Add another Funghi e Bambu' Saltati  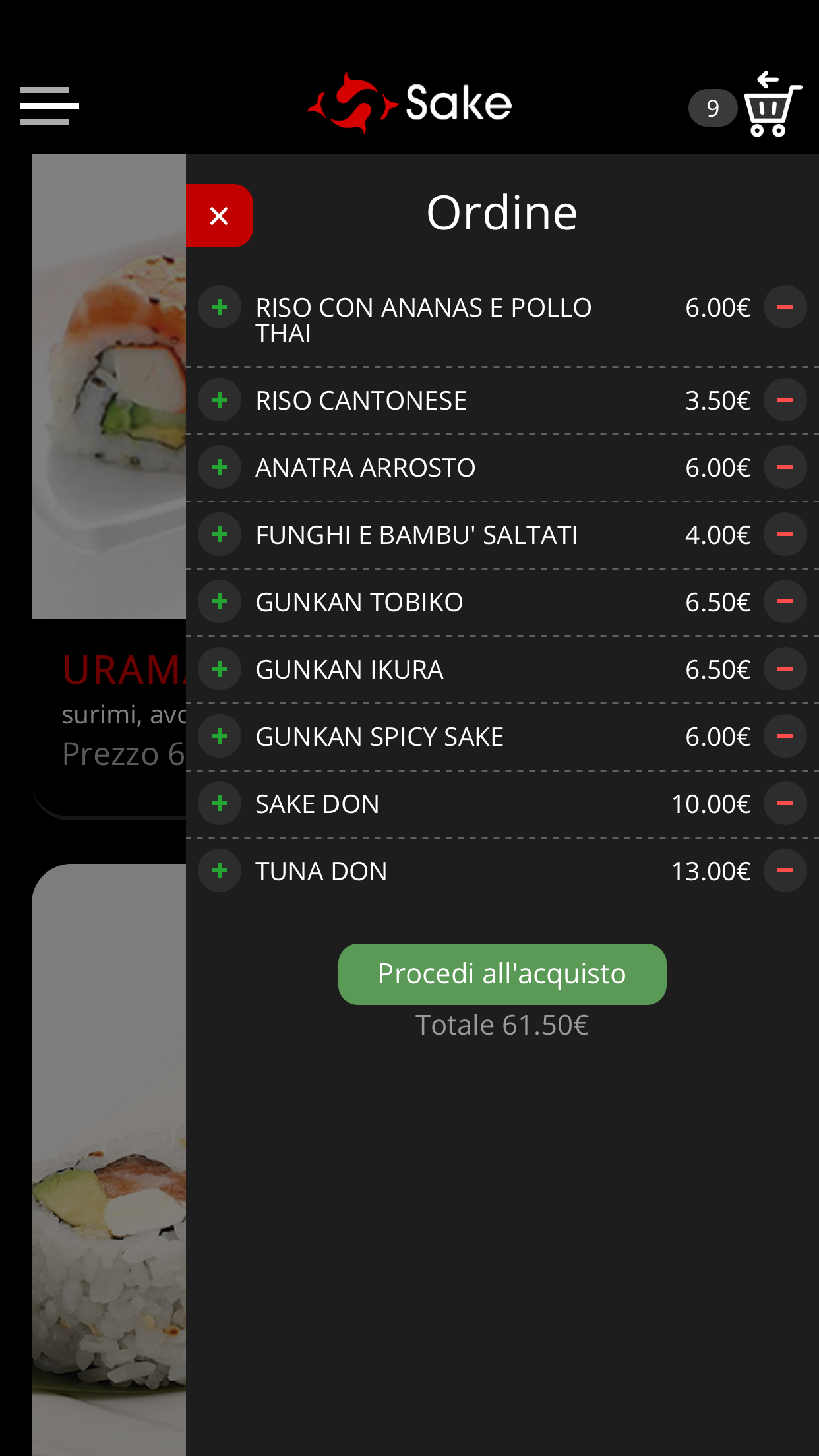pos(220,535)
